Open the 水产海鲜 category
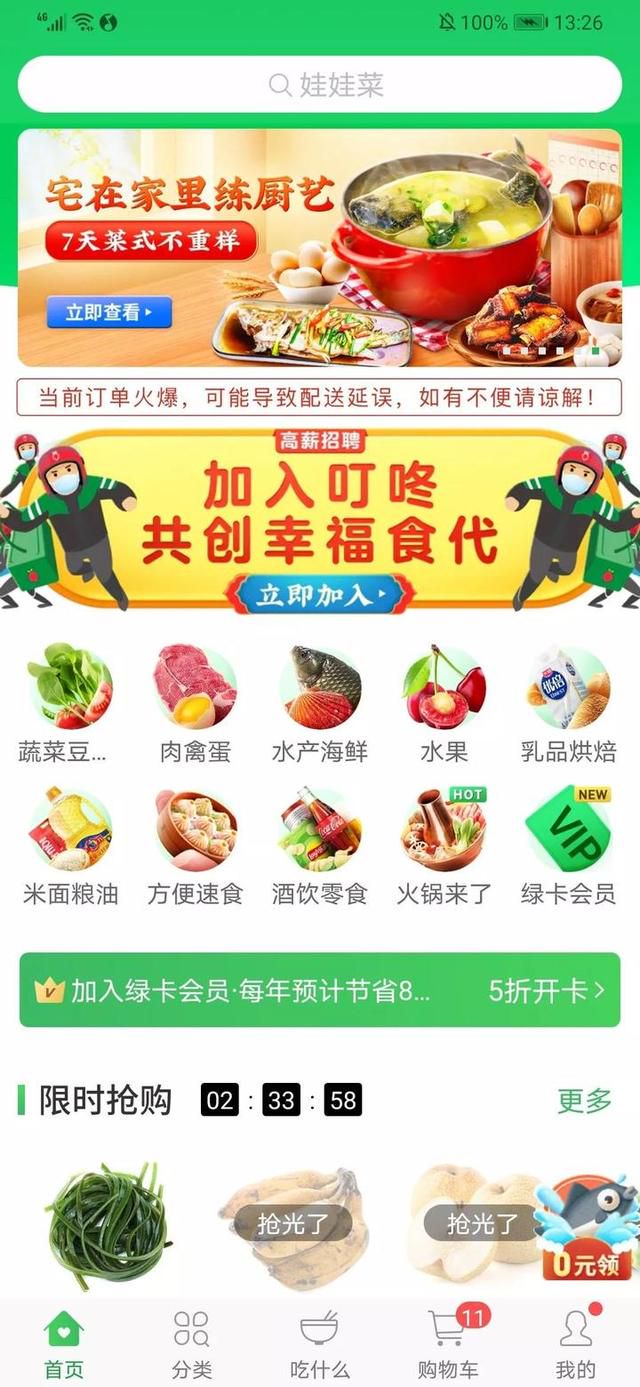 [320, 704]
